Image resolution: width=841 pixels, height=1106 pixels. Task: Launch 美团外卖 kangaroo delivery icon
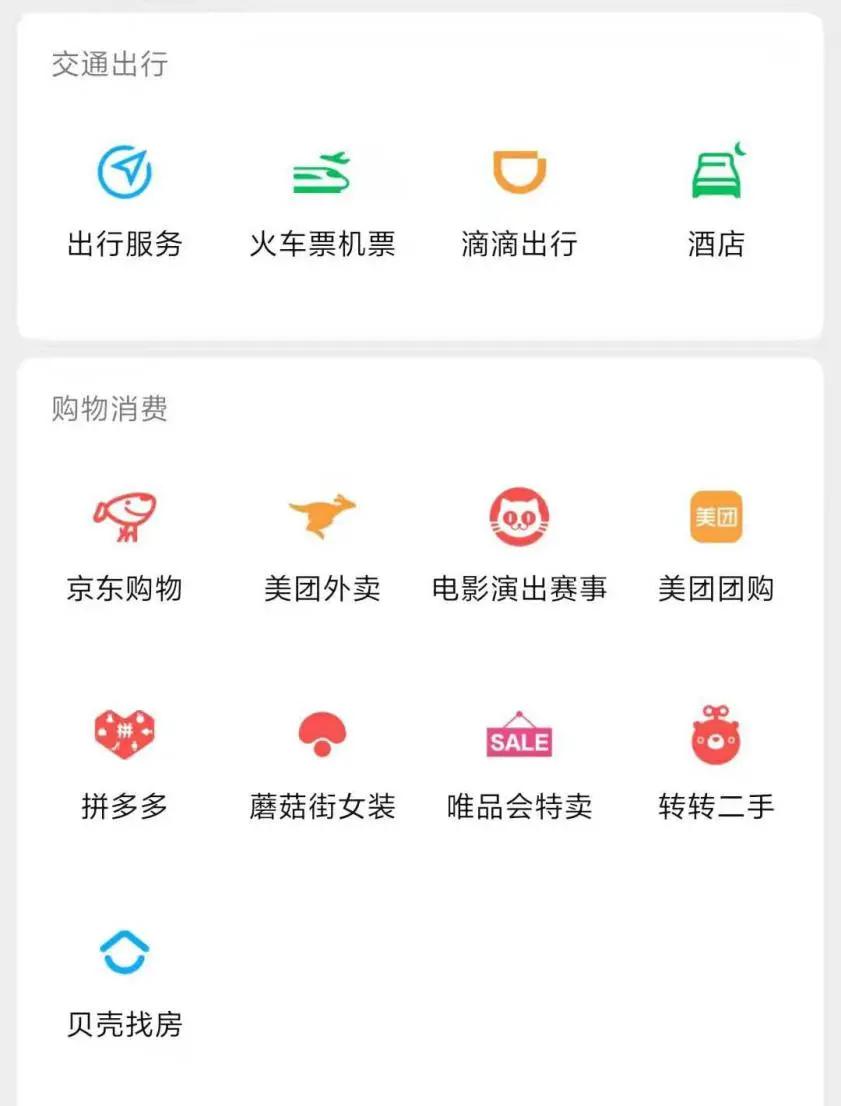[x=322, y=516]
